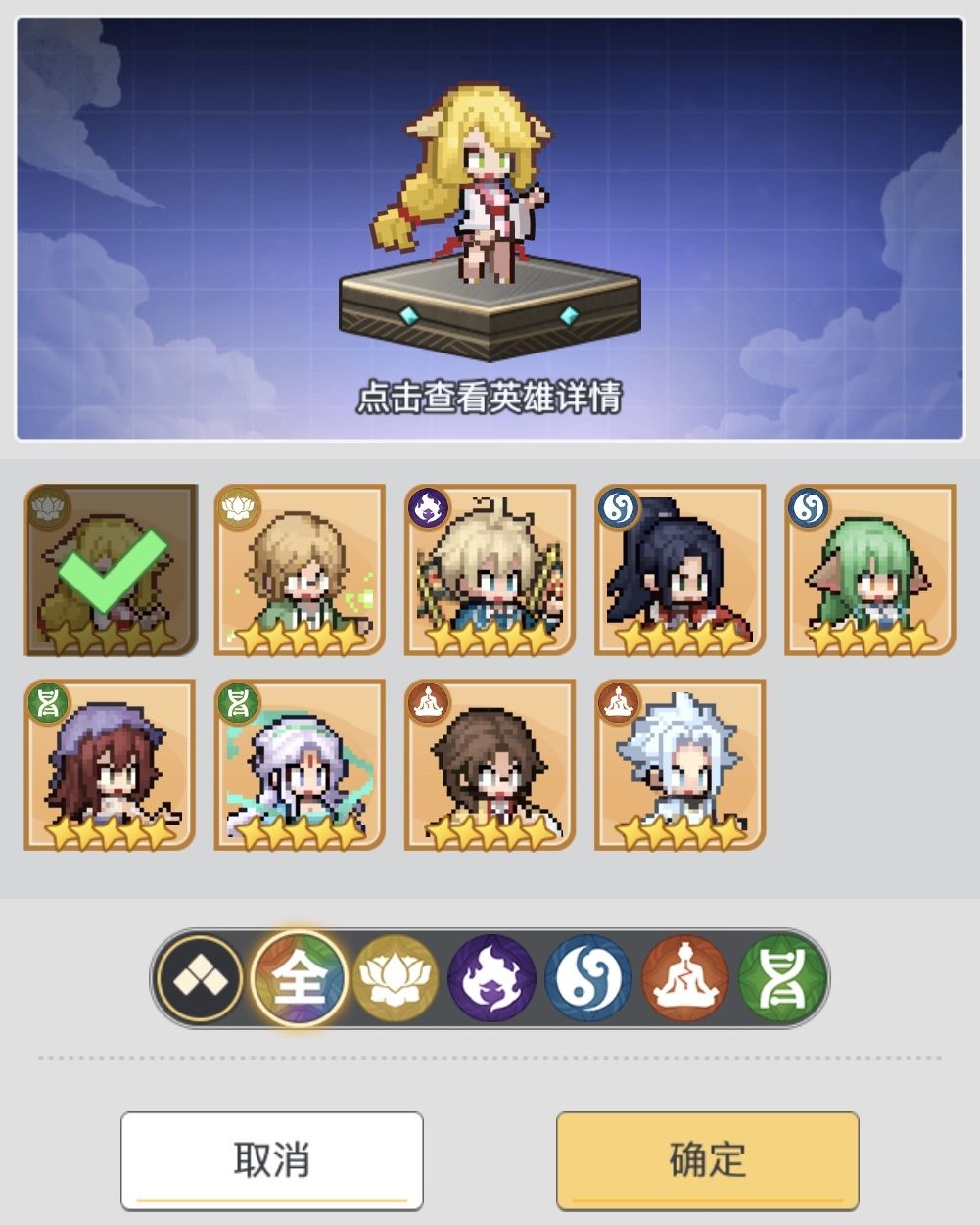Filter heroes by blue yin-yang faction

point(588,978)
